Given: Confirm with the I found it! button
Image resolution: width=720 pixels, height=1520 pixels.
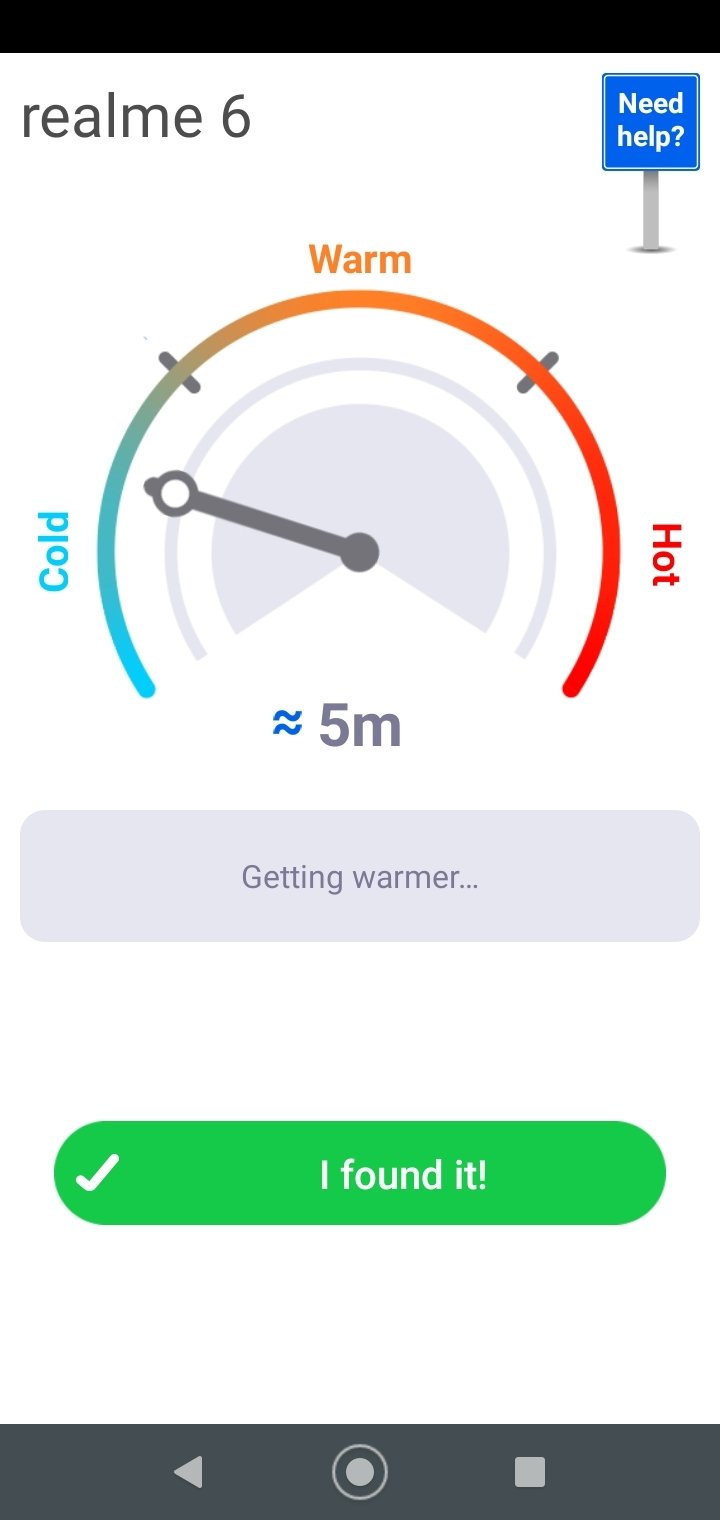Looking at the screenshot, I should (x=360, y=1173).
